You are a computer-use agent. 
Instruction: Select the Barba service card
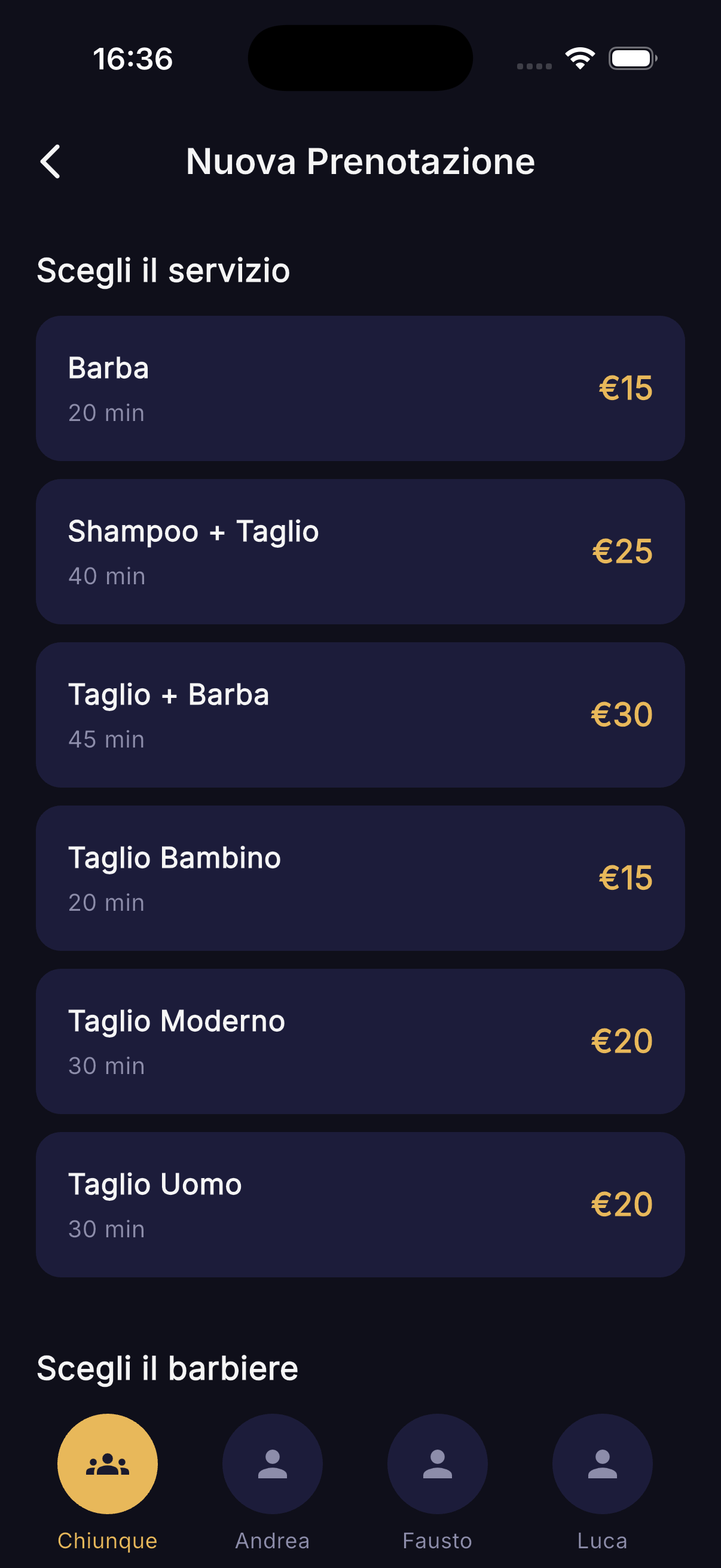pos(361,388)
